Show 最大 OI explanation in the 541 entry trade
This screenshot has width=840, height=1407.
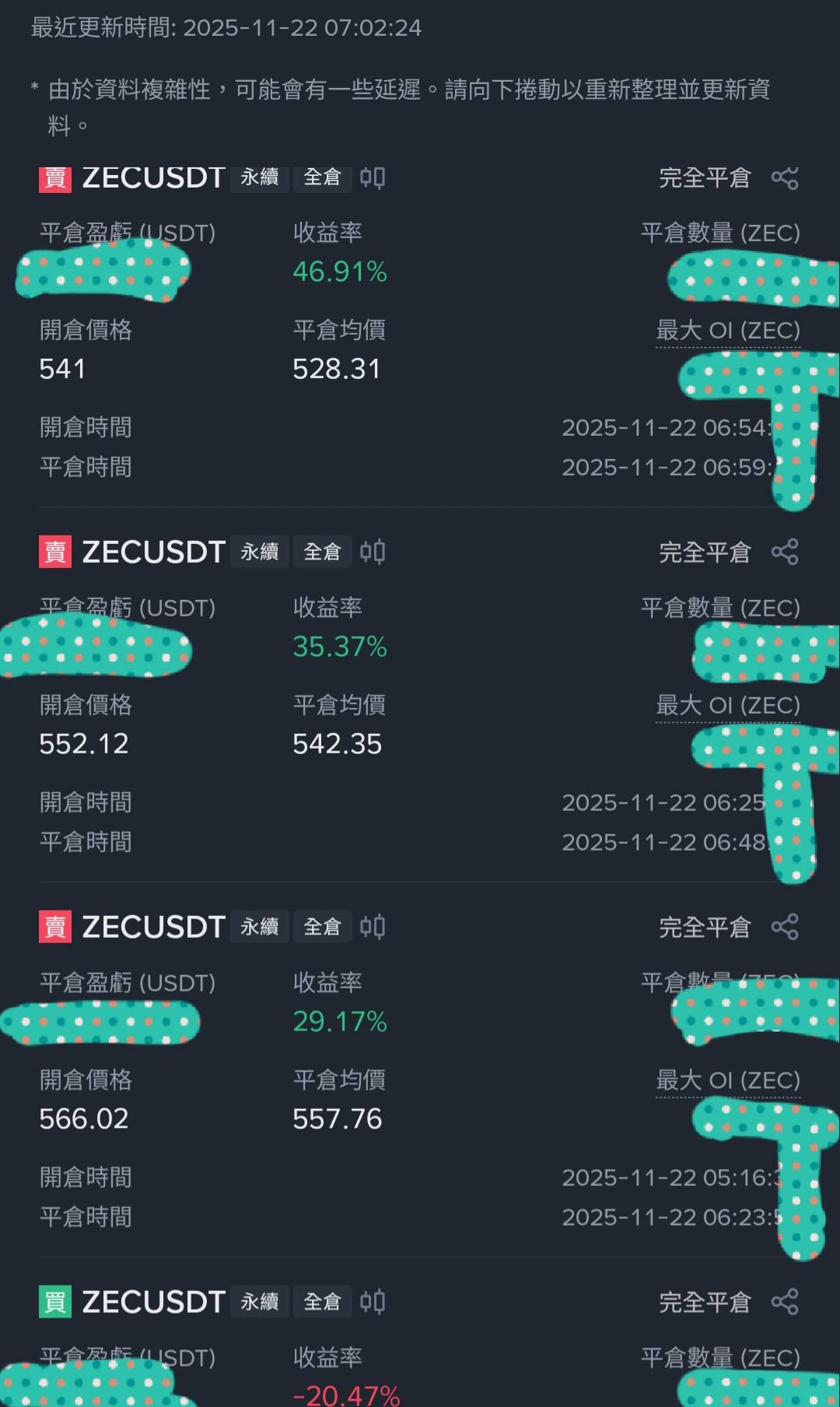click(727, 331)
